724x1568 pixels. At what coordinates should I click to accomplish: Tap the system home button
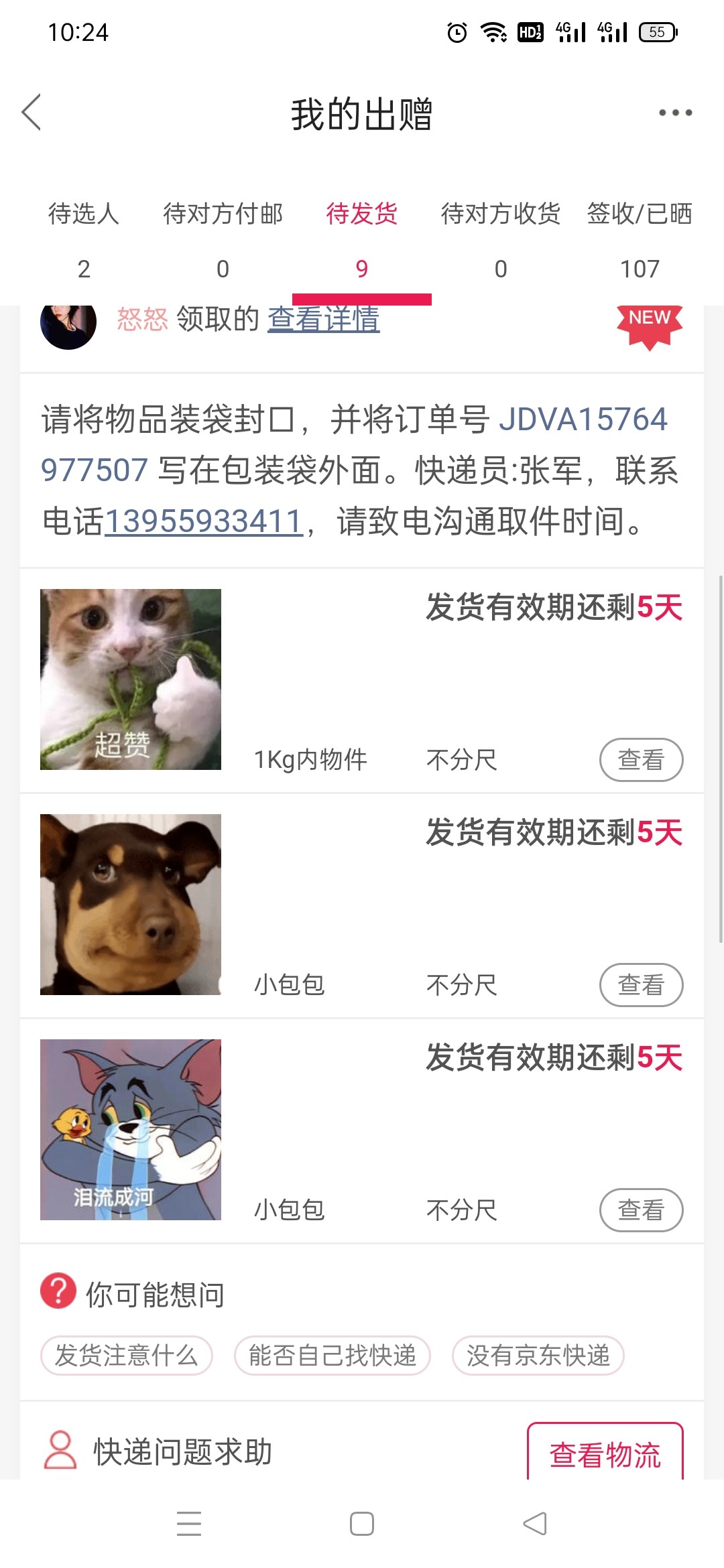point(362,1523)
